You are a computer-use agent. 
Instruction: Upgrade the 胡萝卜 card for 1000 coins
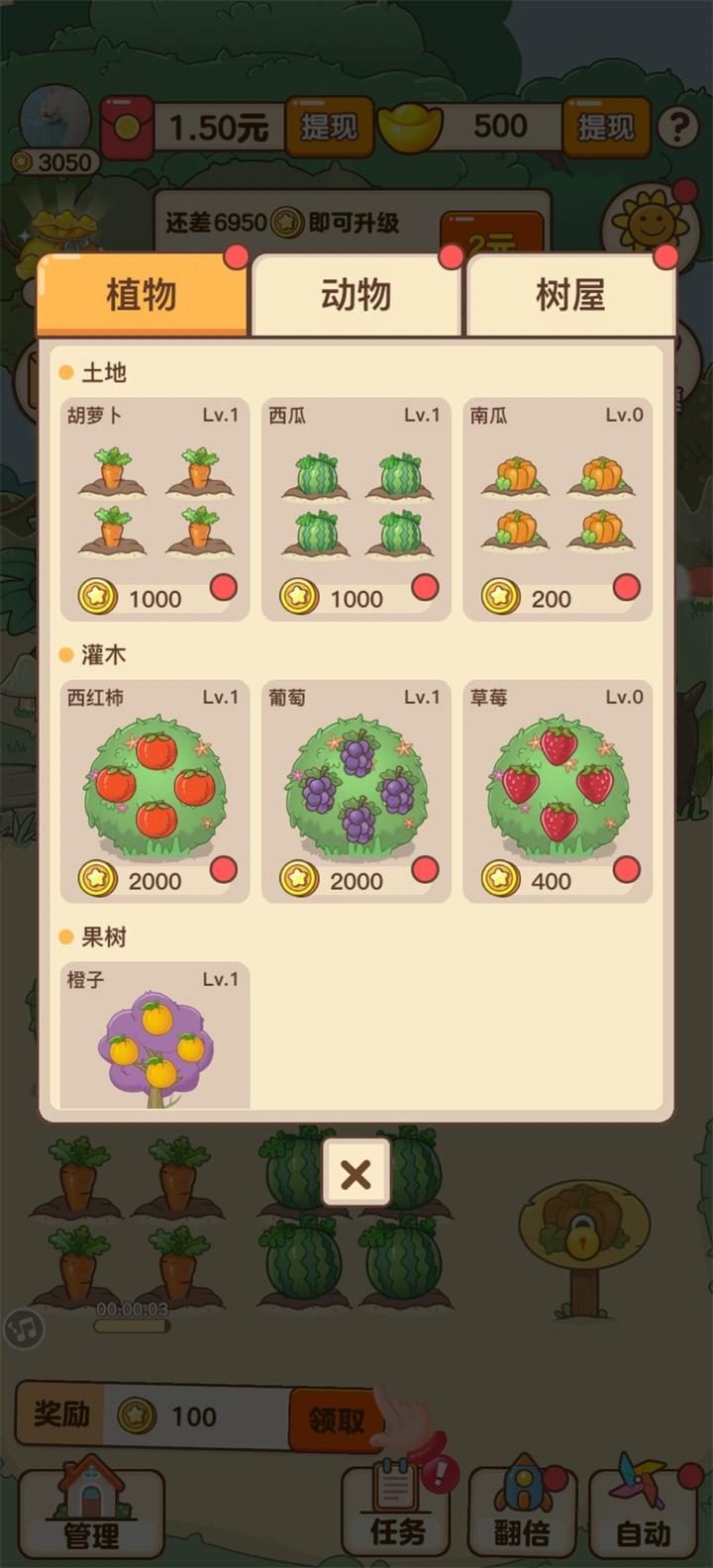coord(154,597)
